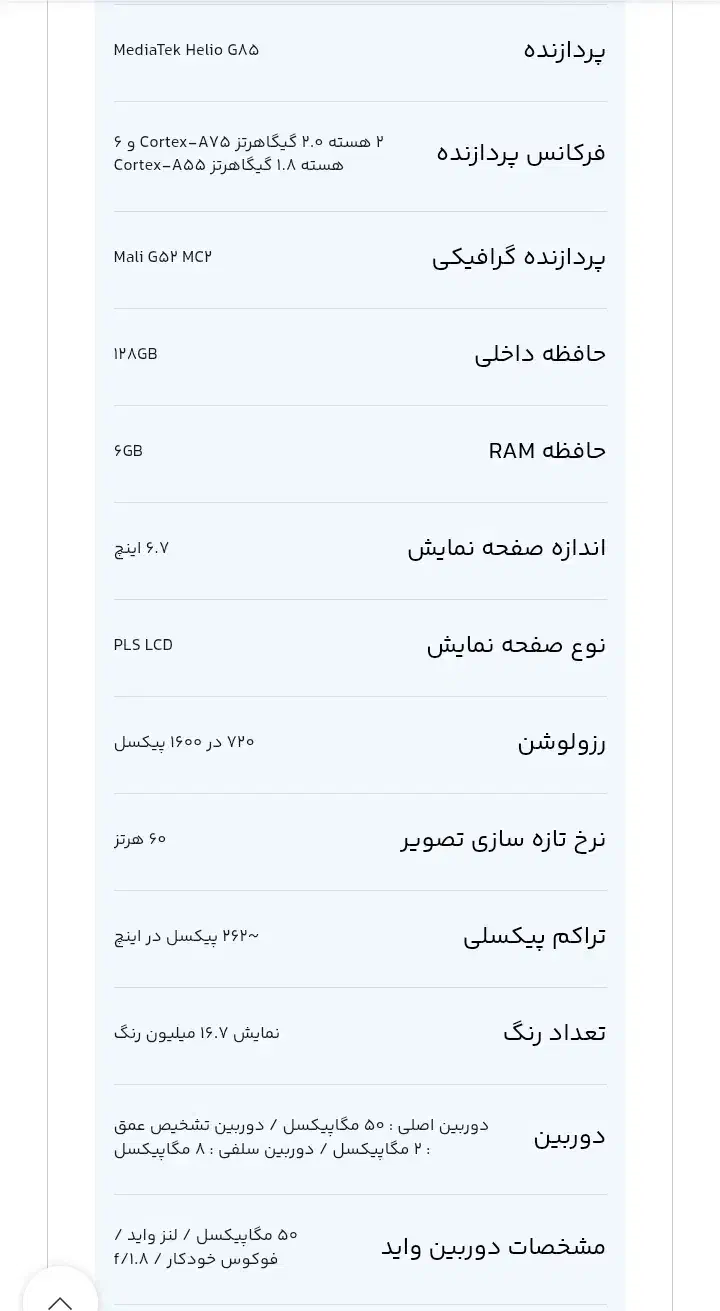Click the "نرخ تازه سازی تصویر" row

pos(504,839)
